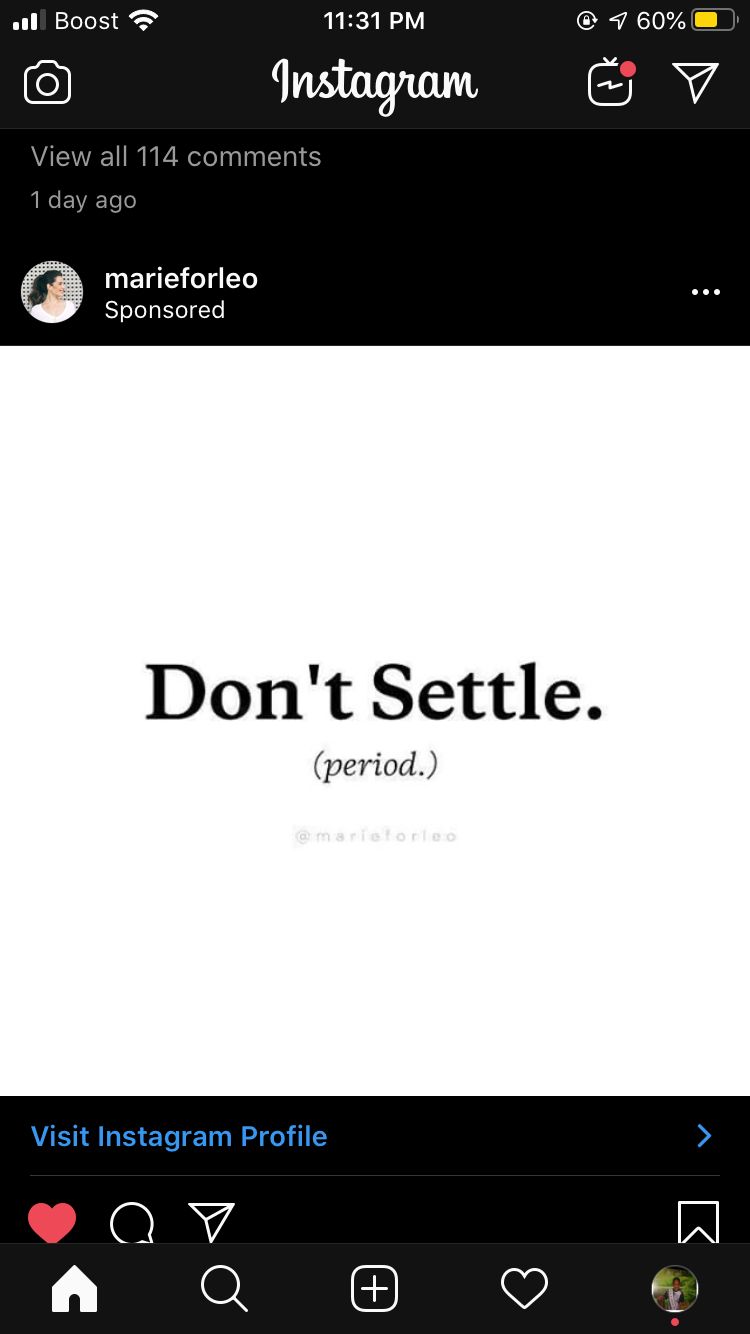Open direct messages paper plane
This screenshot has height=1334, width=750.
pyautogui.click(x=695, y=82)
